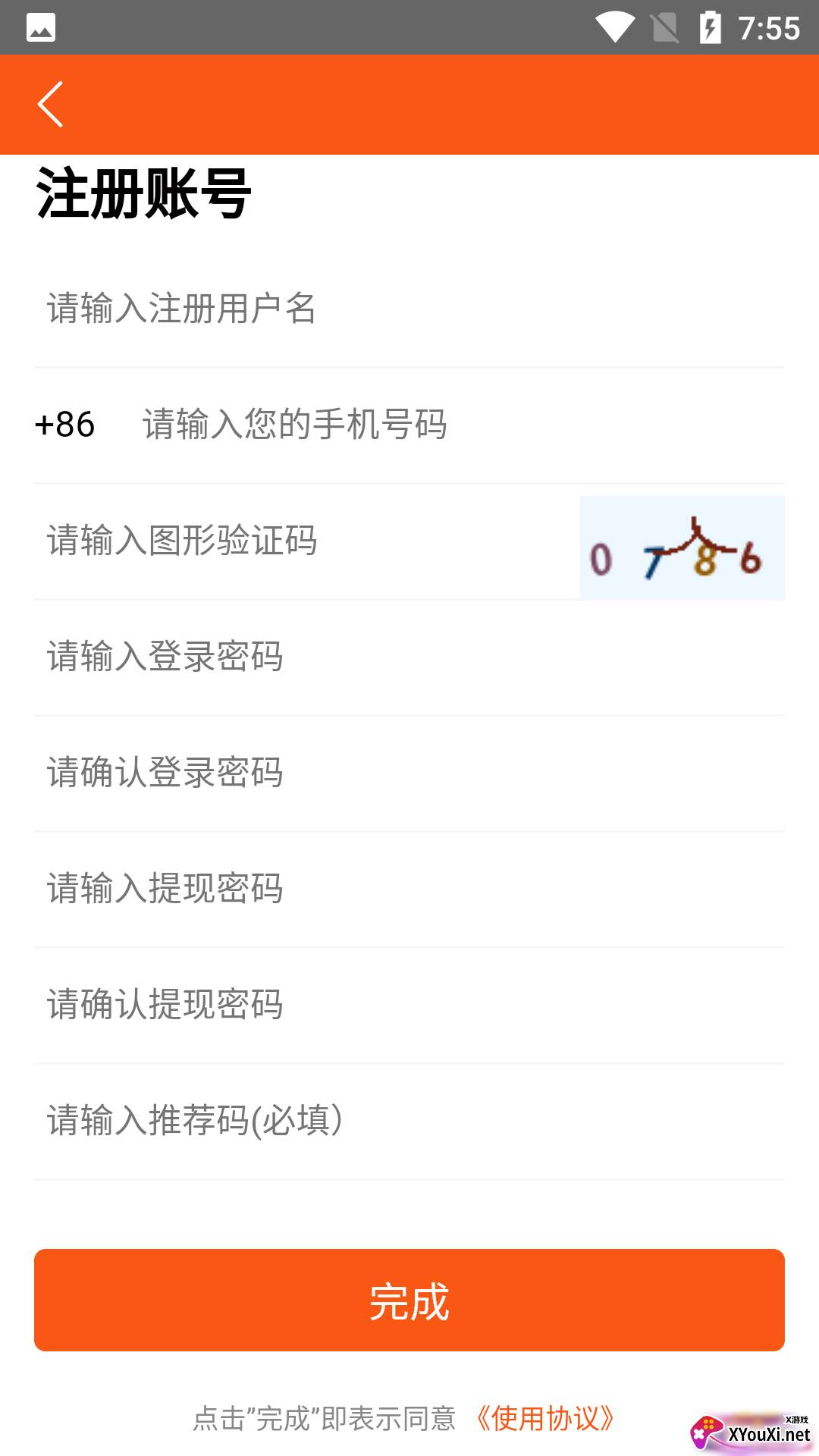Screen dimensions: 819x1456
Task: Go back using the header arrow
Action: click(50, 105)
